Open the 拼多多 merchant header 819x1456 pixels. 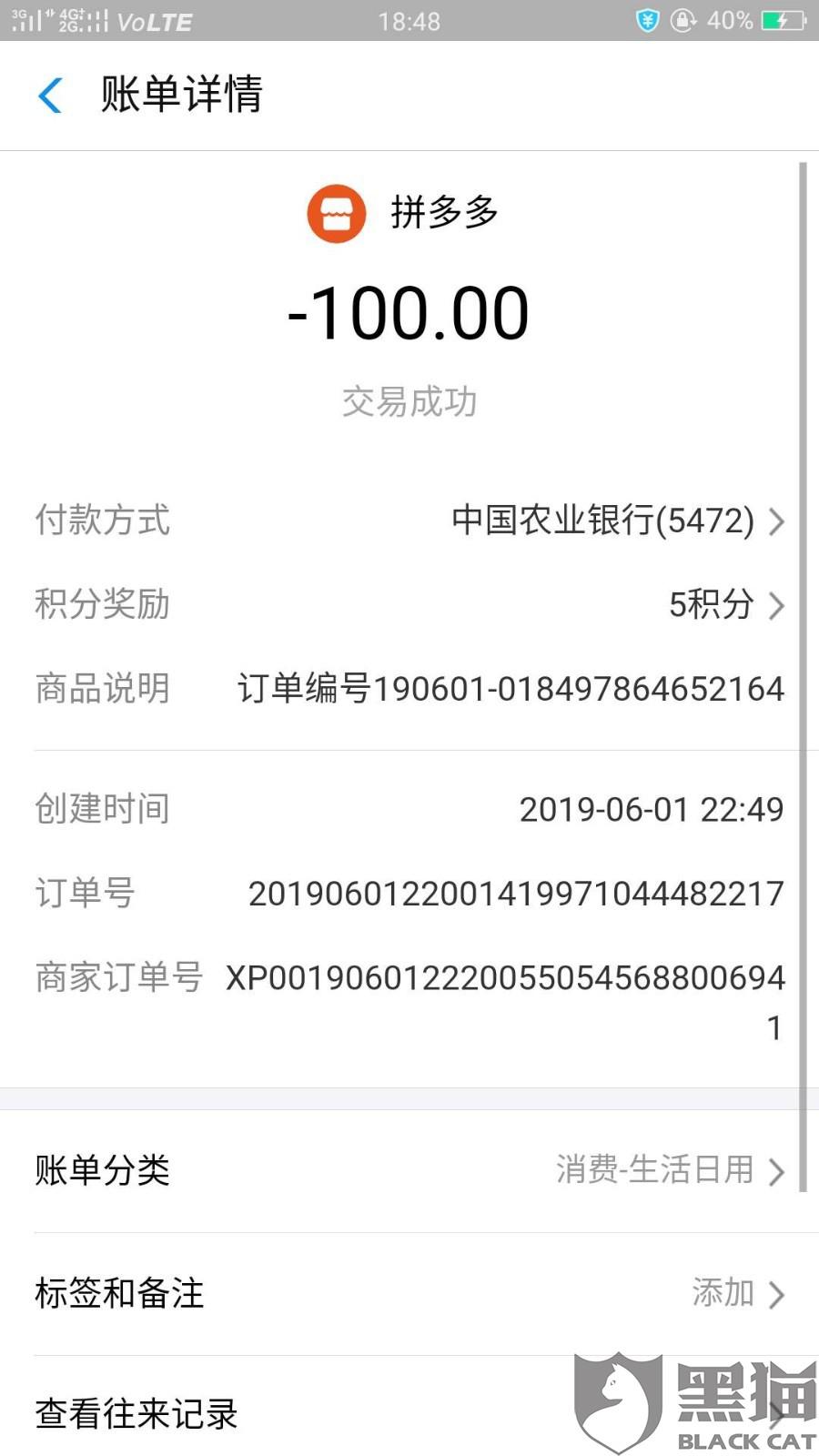click(x=404, y=214)
